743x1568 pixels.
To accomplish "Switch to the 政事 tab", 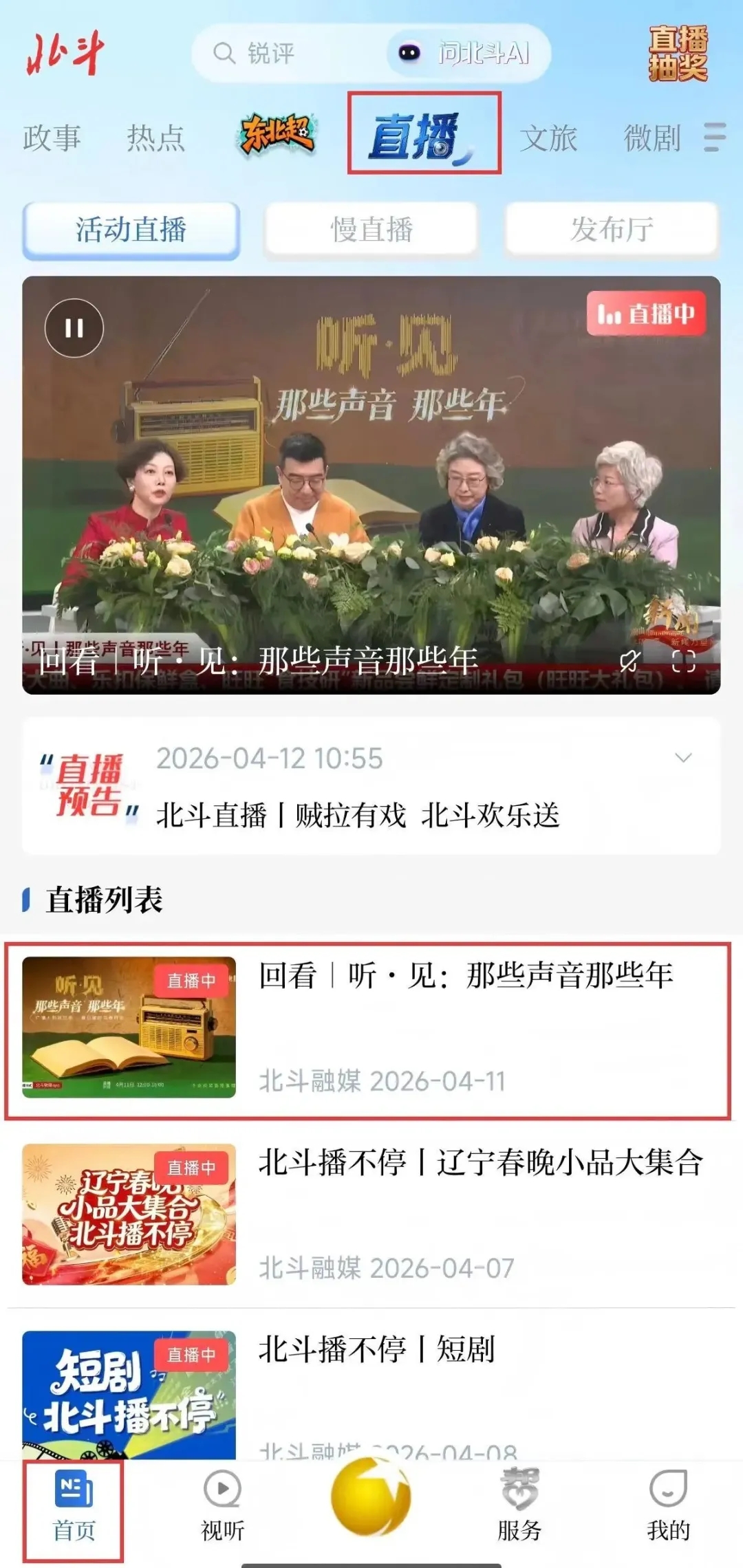I will click(52, 138).
